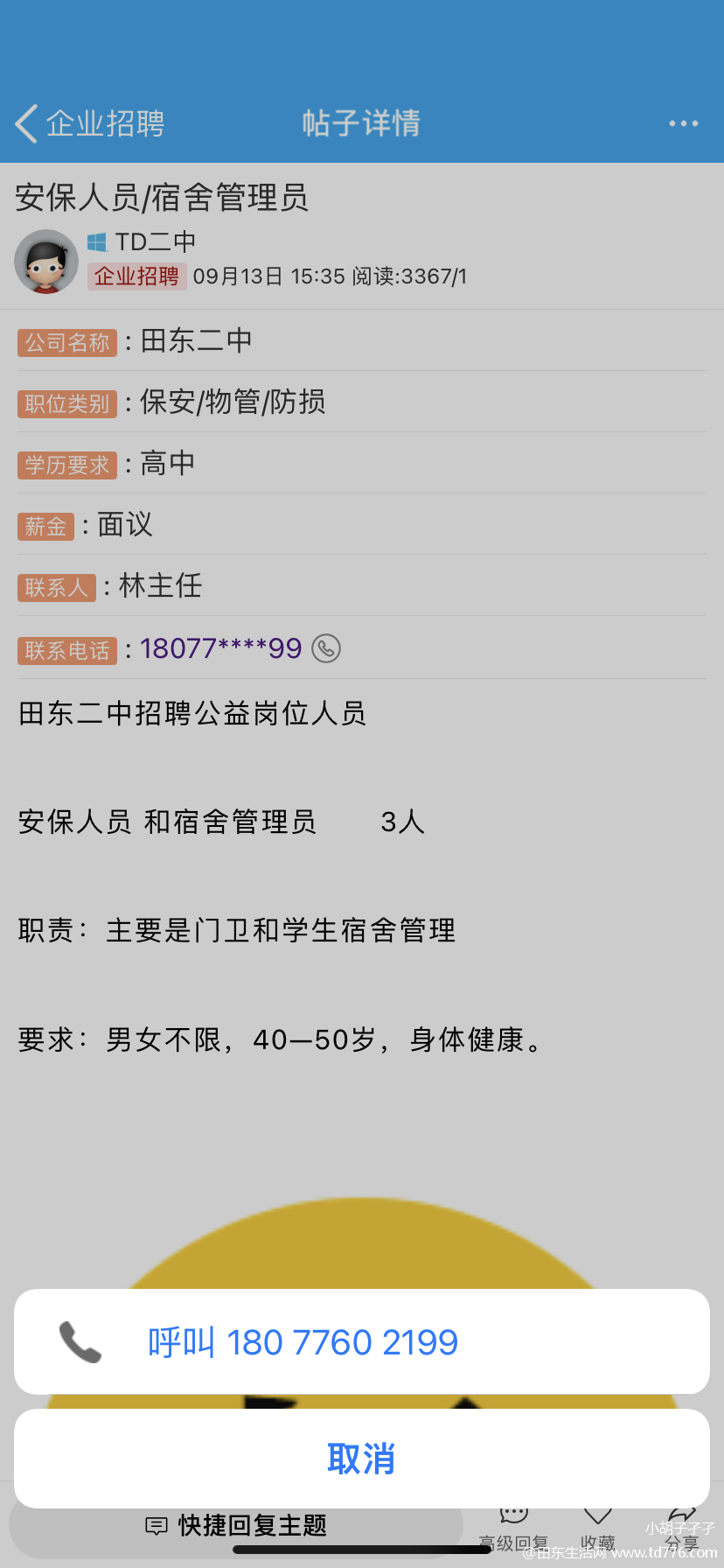Open the masked phone number 18077****99

(x=221, y=648)
